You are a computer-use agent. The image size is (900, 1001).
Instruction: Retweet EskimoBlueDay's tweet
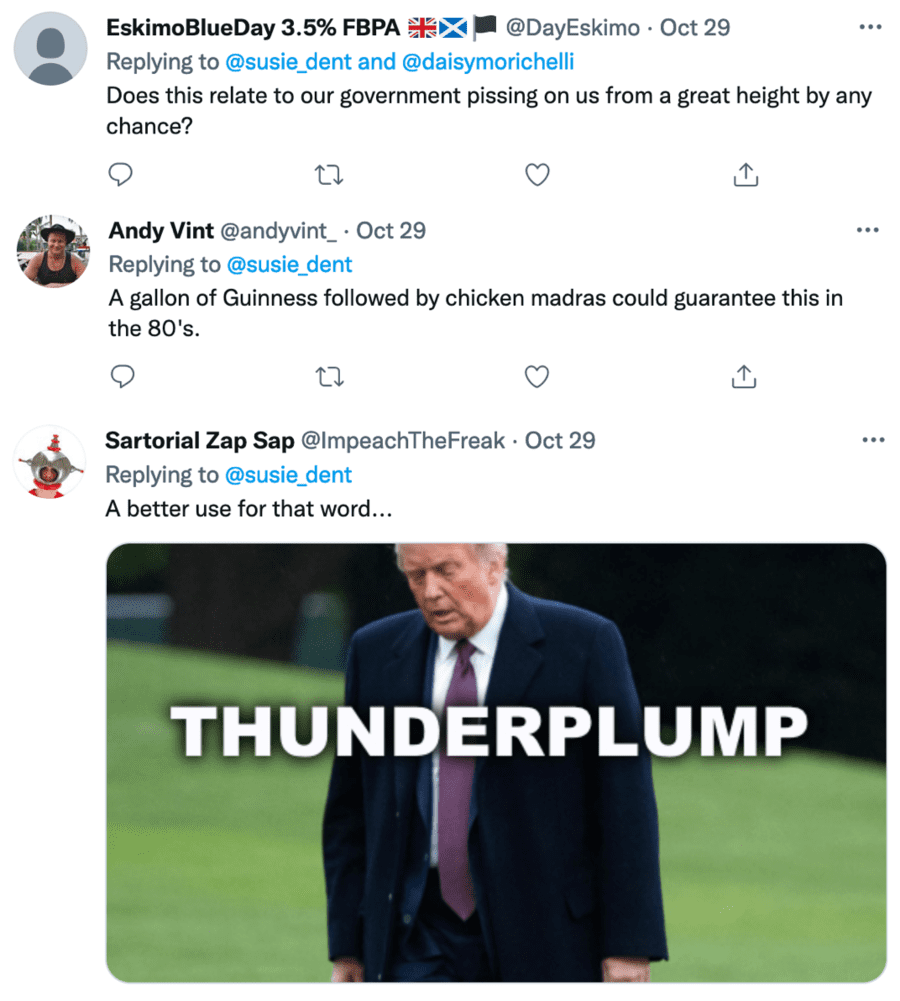pos(329,176)
